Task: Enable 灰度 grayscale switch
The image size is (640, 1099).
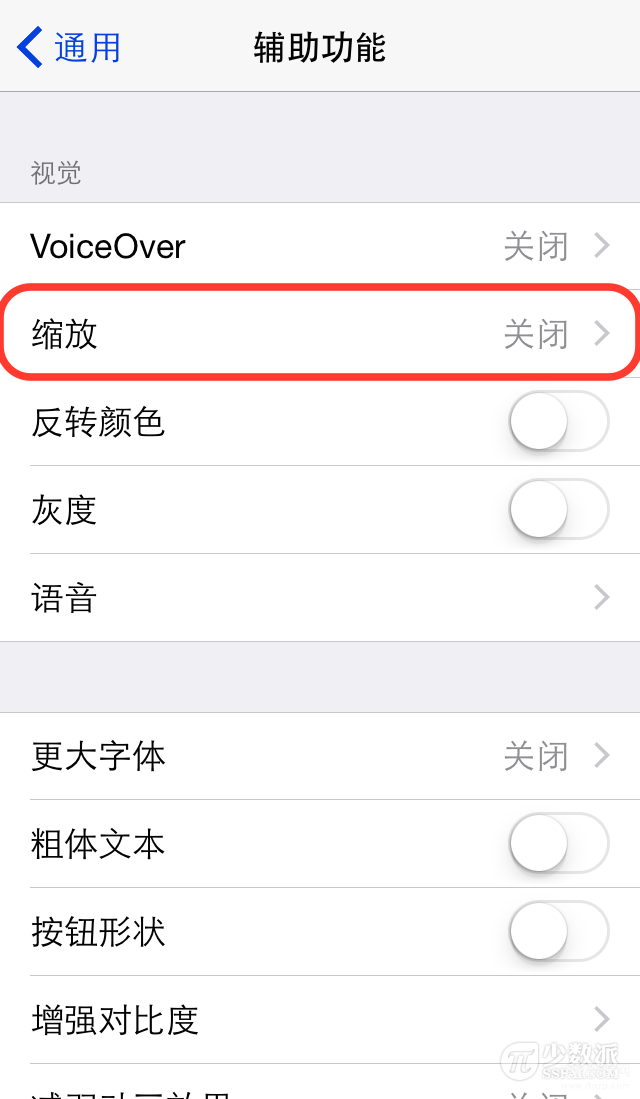Action: 559,509
